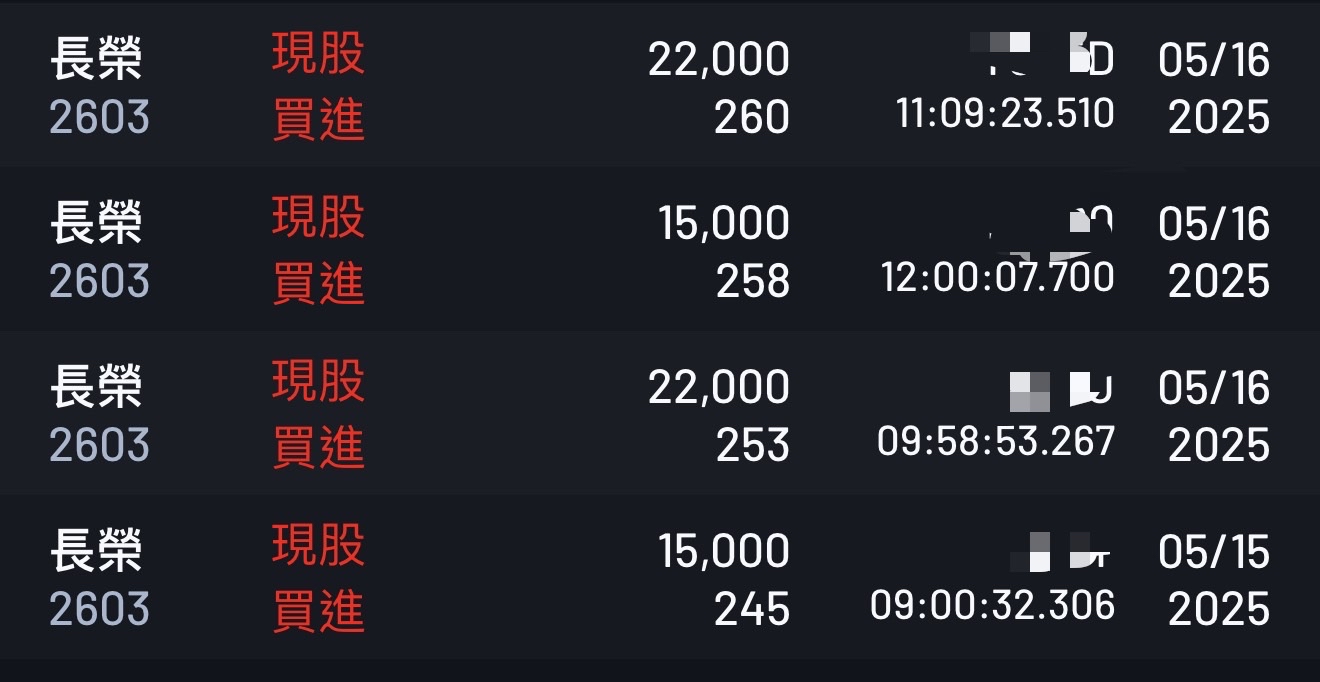Select the 長榮 order priced at 253
1320x682 pixels.
pos(660,416)
